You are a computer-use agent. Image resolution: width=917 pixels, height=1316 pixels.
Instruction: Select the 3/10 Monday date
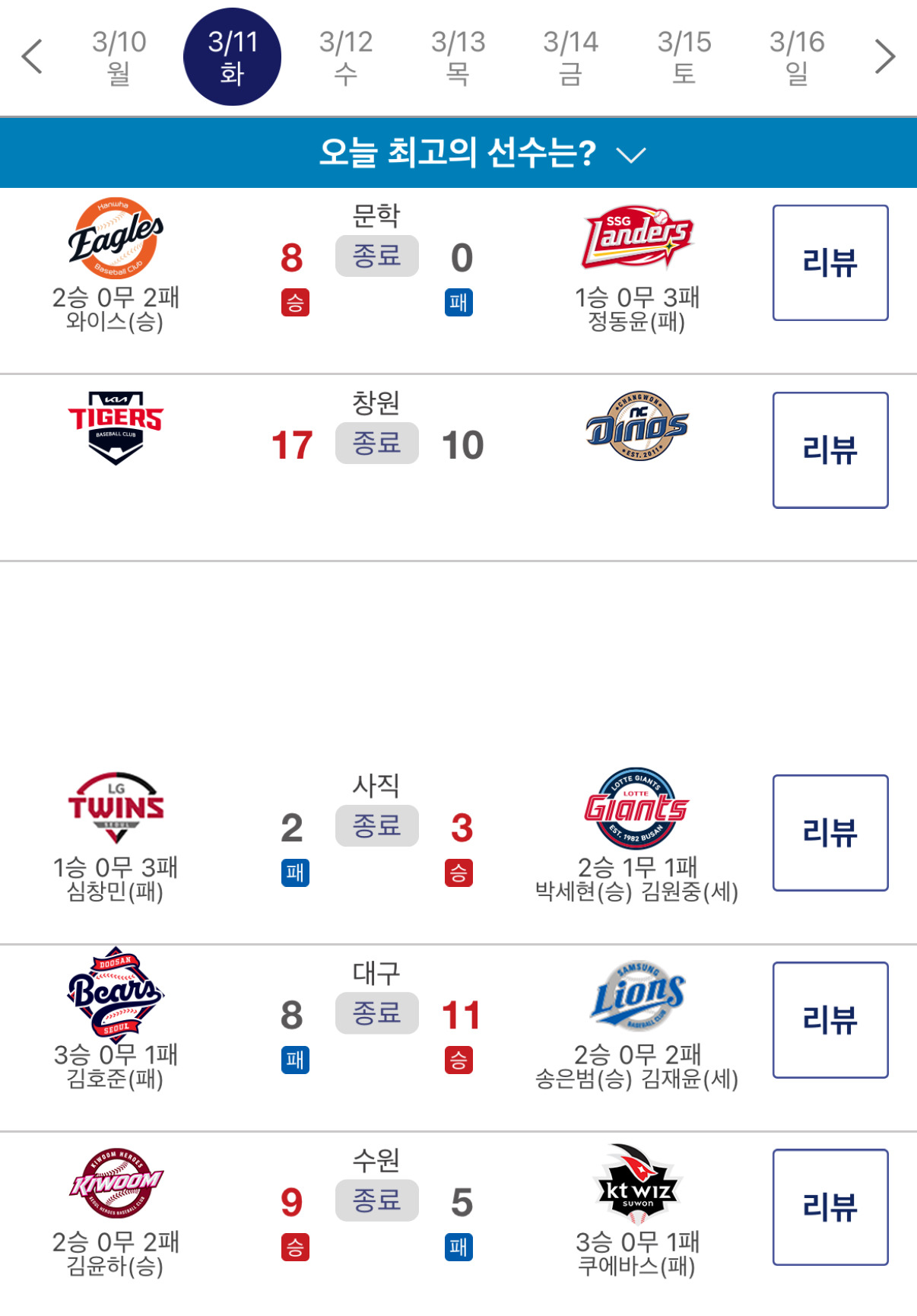tap(119, 57)
